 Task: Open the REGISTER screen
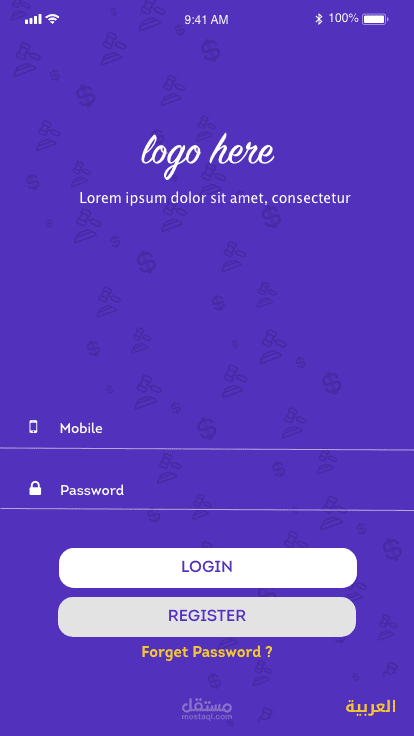tap(207, 616)
